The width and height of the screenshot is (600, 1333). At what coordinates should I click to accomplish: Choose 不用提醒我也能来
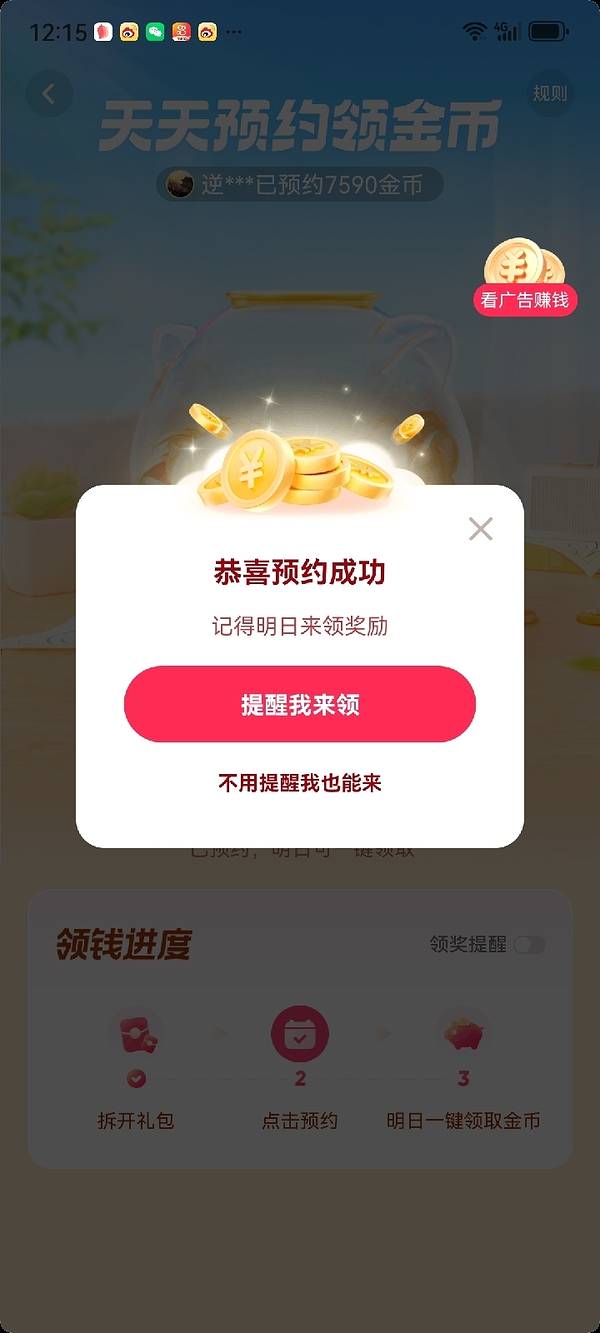[x=299, y=783]
